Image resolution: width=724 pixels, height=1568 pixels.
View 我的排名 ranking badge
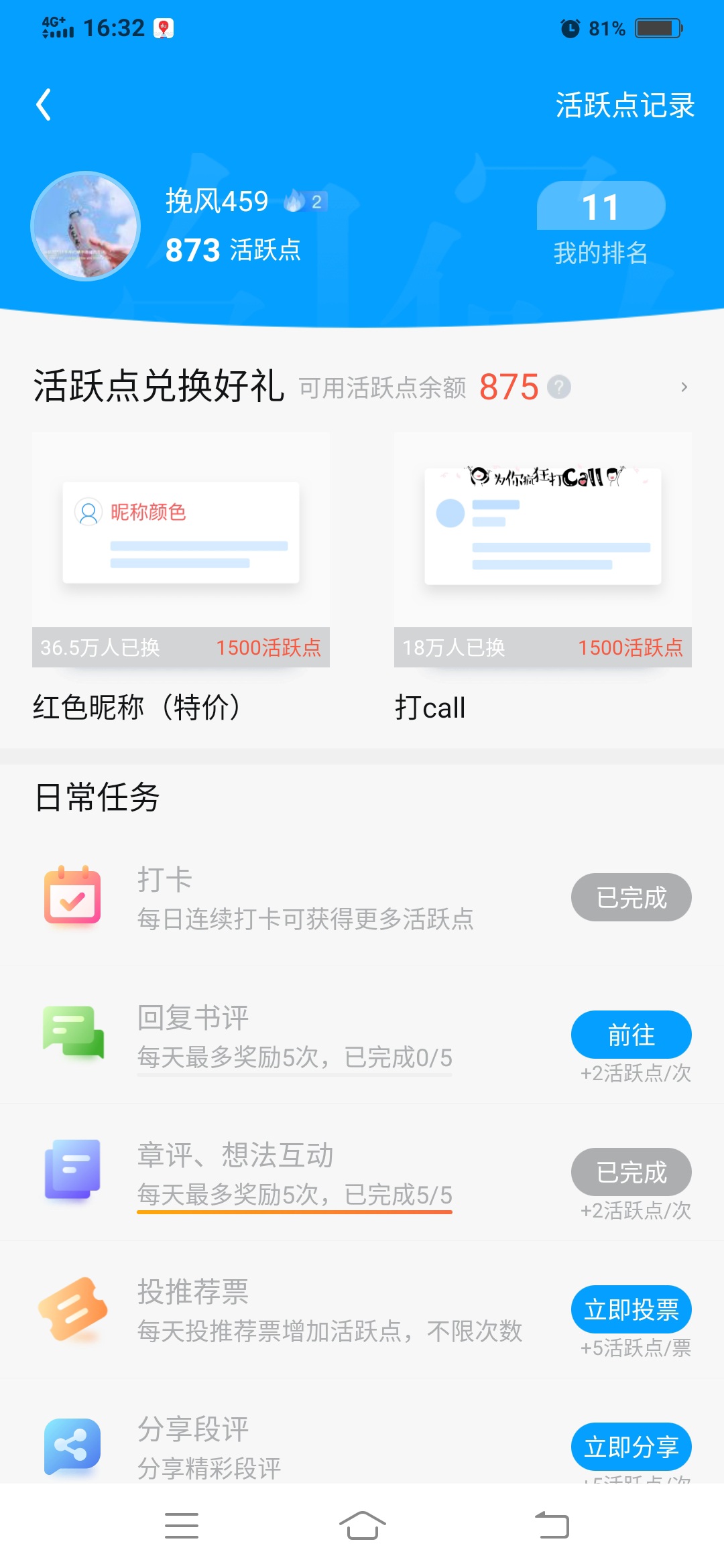point(601,224)
